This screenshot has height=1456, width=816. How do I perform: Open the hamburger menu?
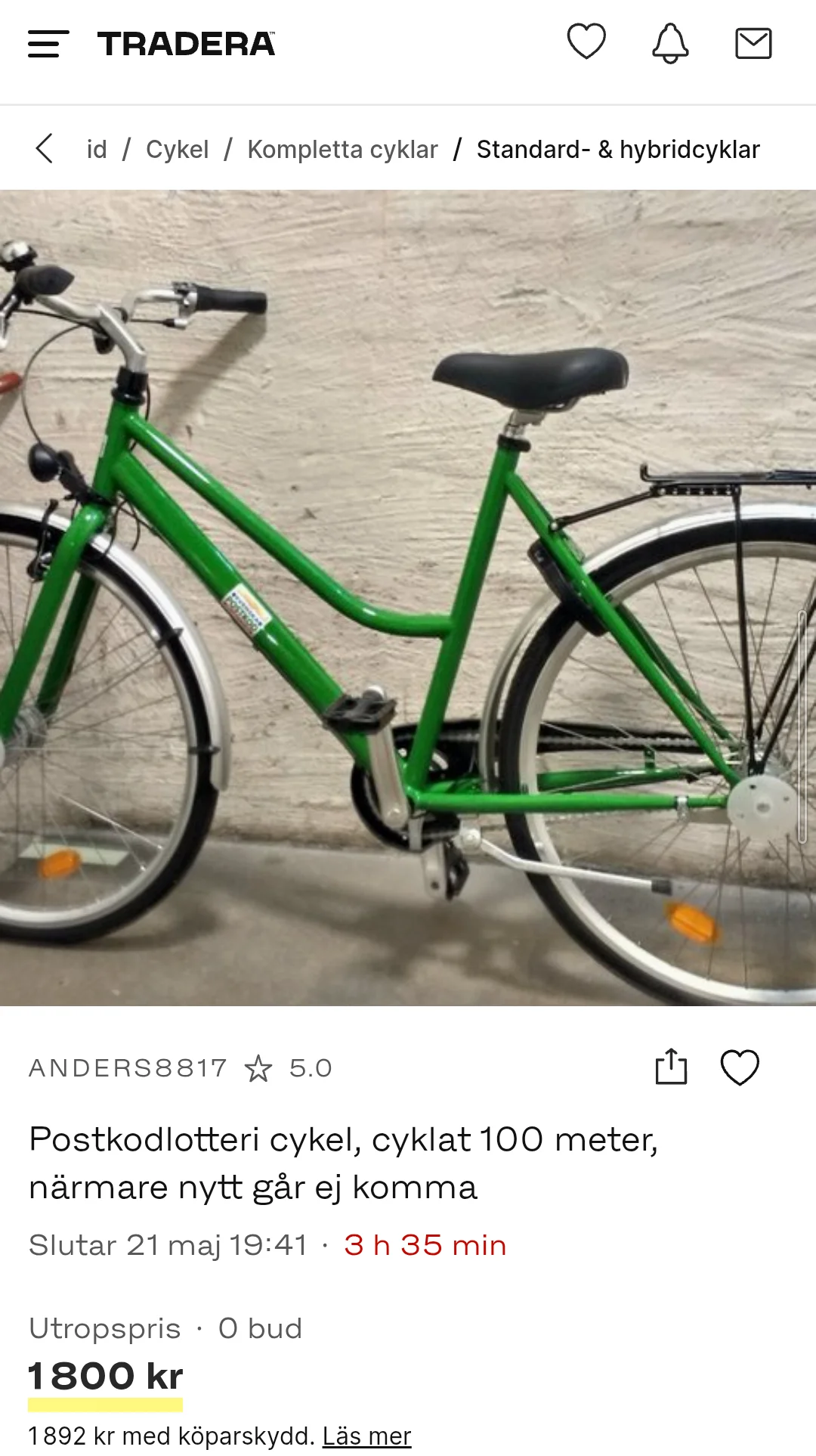coord(48,44)
